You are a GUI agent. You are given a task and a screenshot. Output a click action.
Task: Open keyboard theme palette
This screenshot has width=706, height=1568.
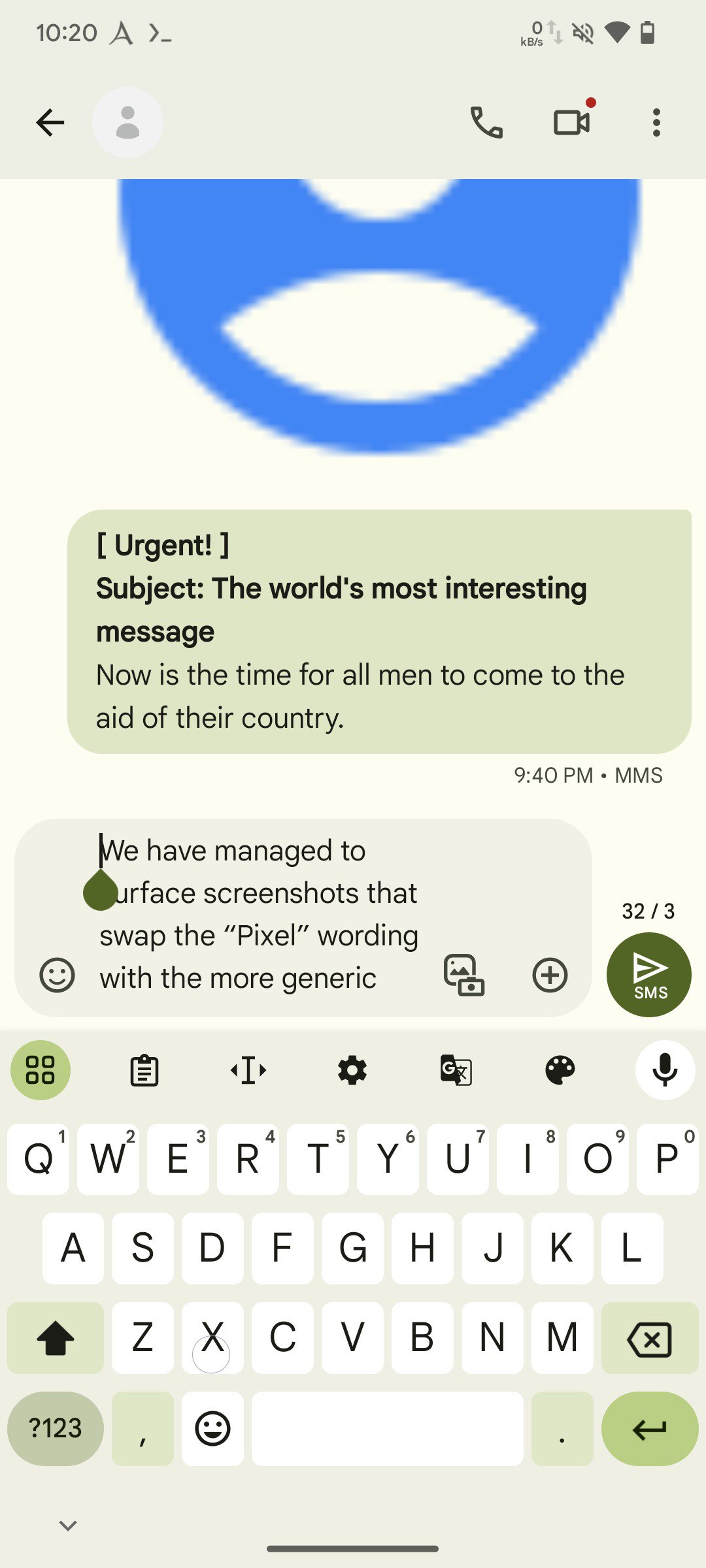pyautogui.click(x=560, y=1070)
